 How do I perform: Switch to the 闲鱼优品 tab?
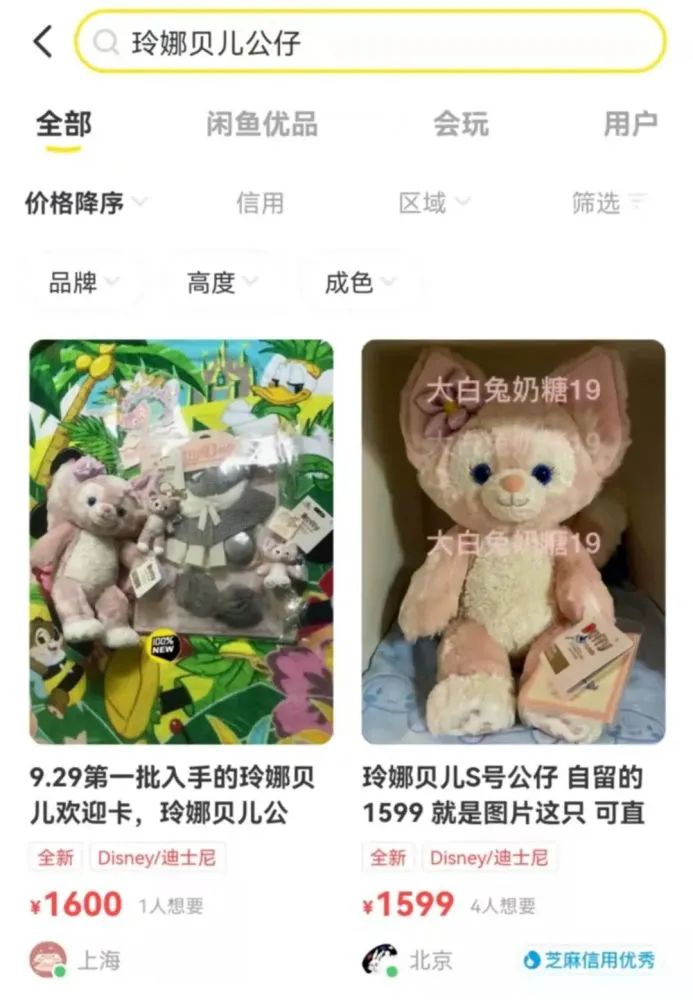261,124
